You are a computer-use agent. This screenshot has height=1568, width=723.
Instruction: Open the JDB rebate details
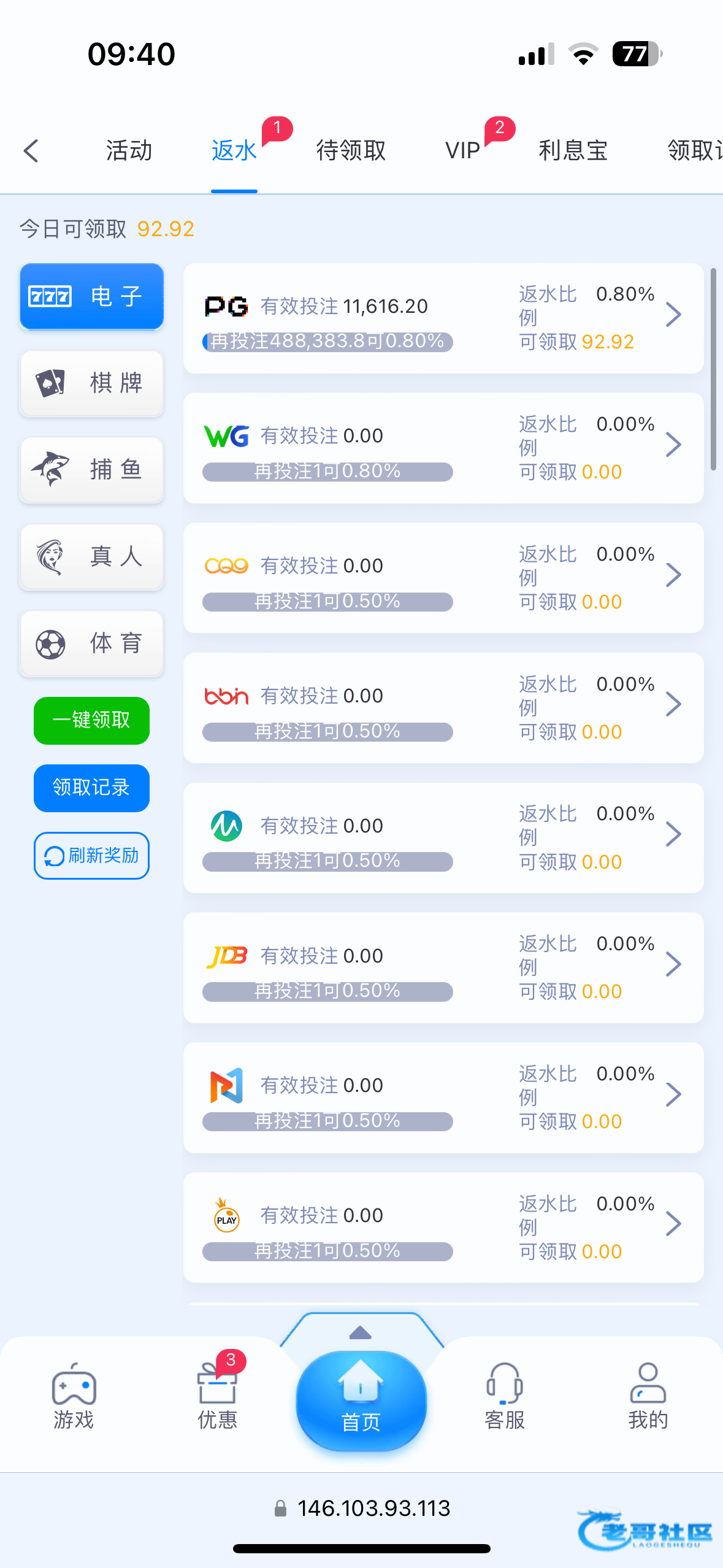[x=443, y=968]
